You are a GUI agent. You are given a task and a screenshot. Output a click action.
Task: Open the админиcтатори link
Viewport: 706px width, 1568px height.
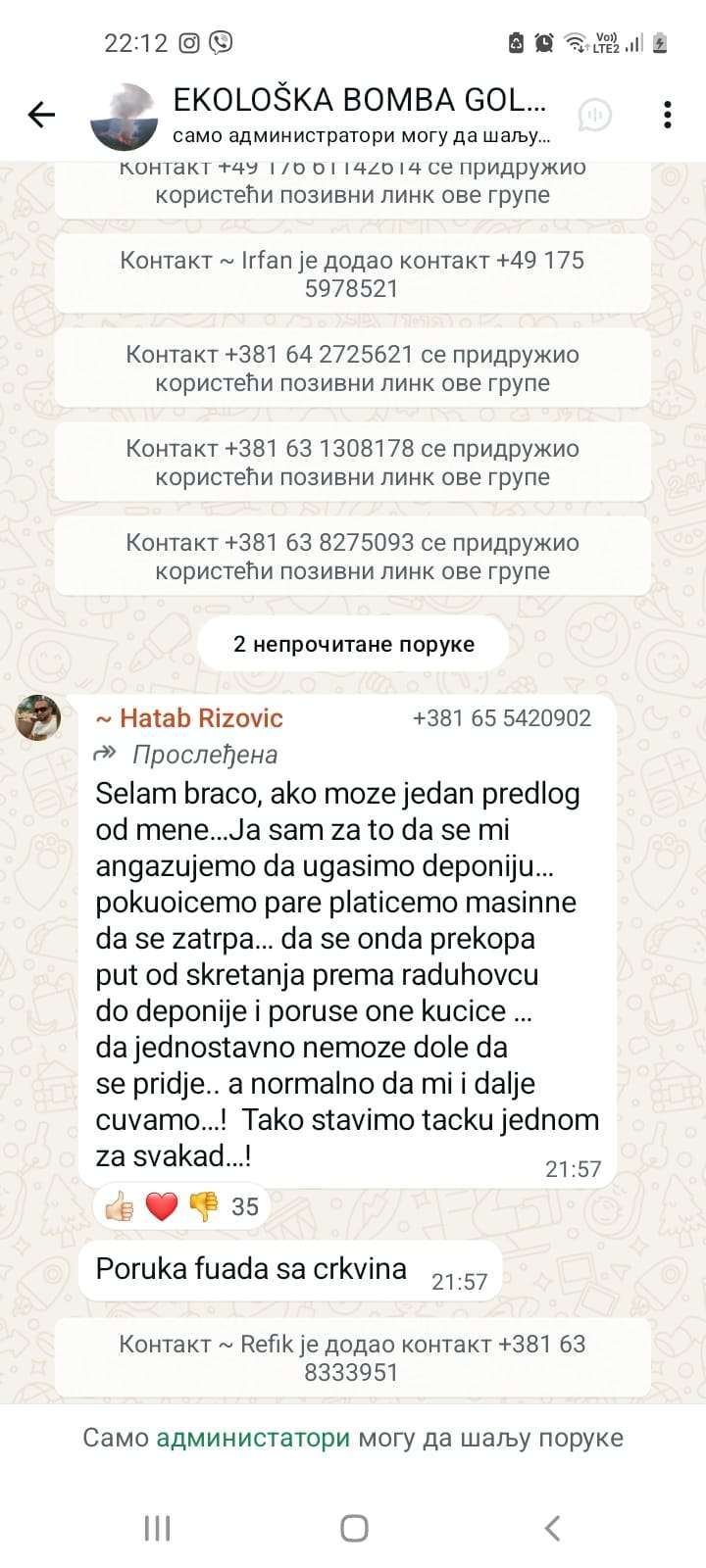point(253,1438)
